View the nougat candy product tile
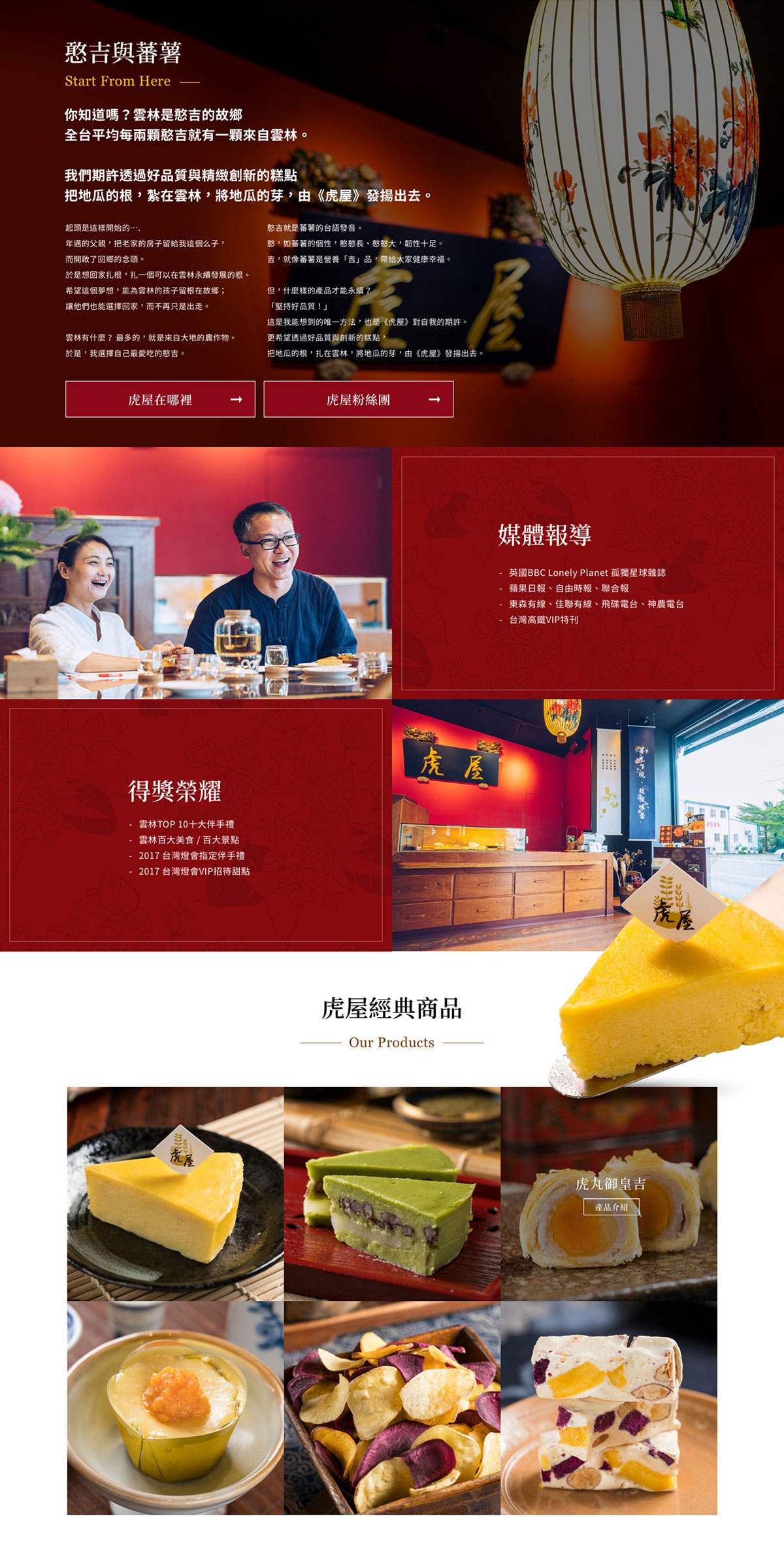784x1546 pixels. tap(609, 1407)
